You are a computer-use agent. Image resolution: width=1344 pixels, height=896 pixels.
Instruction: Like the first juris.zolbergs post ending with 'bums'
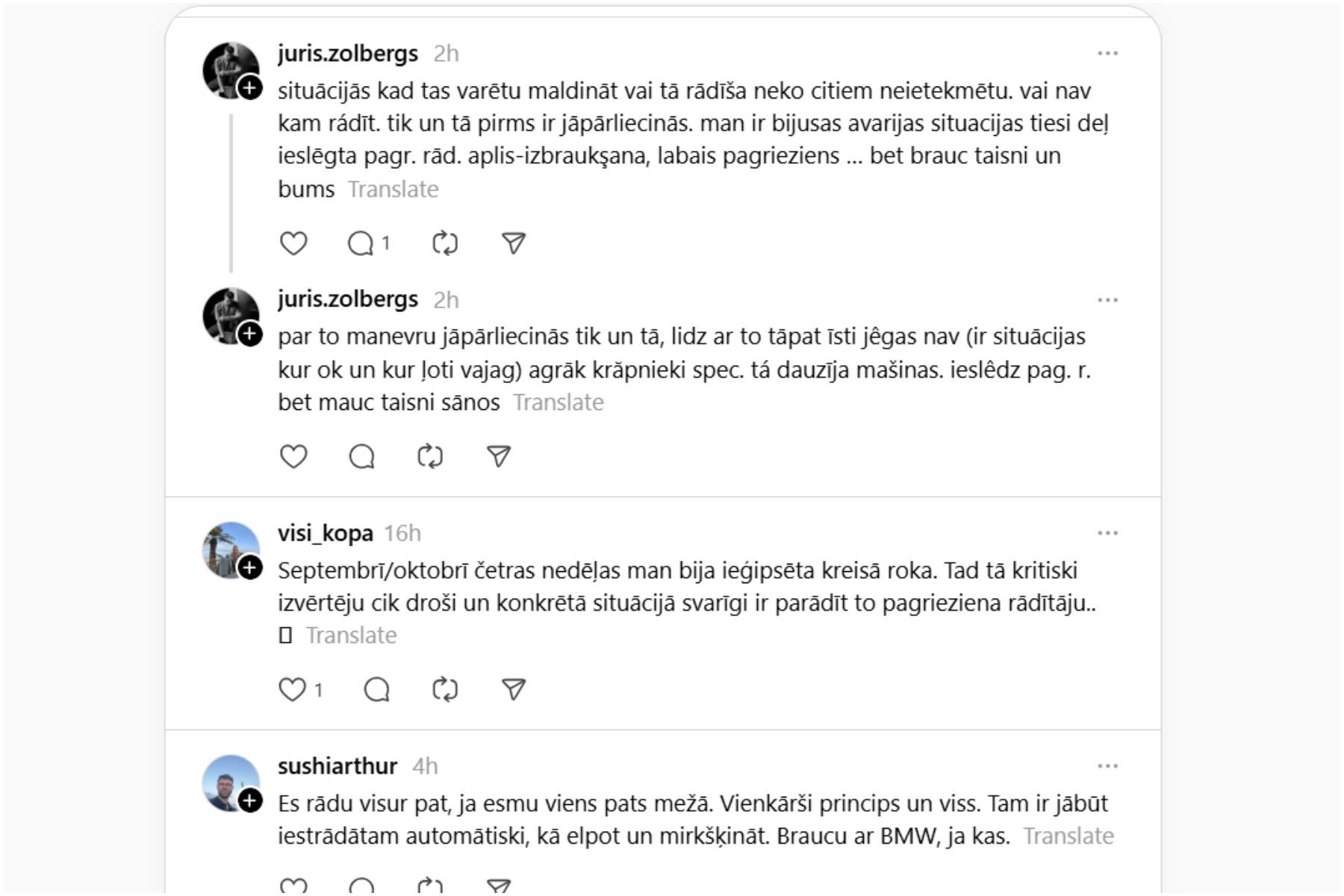293,243
